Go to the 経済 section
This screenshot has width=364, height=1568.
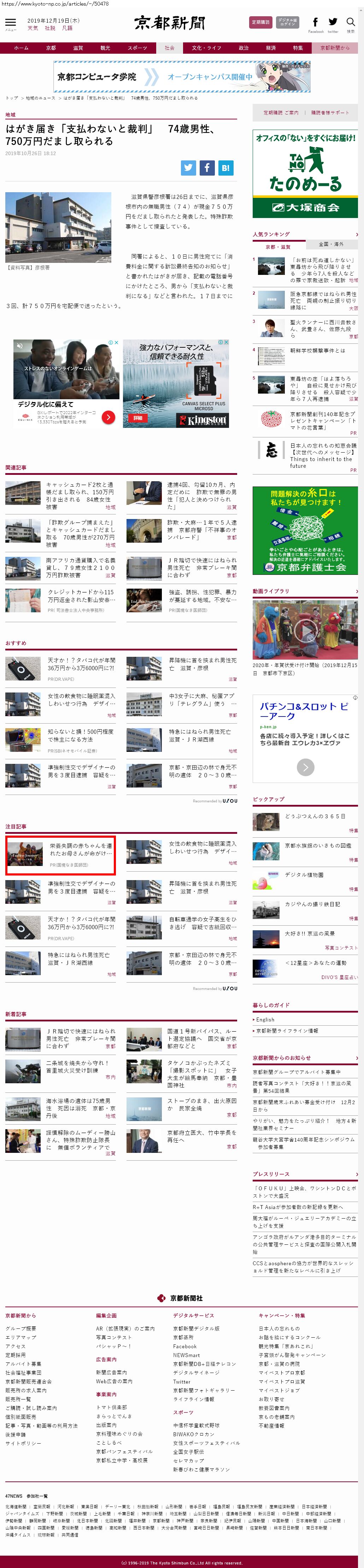271,48
